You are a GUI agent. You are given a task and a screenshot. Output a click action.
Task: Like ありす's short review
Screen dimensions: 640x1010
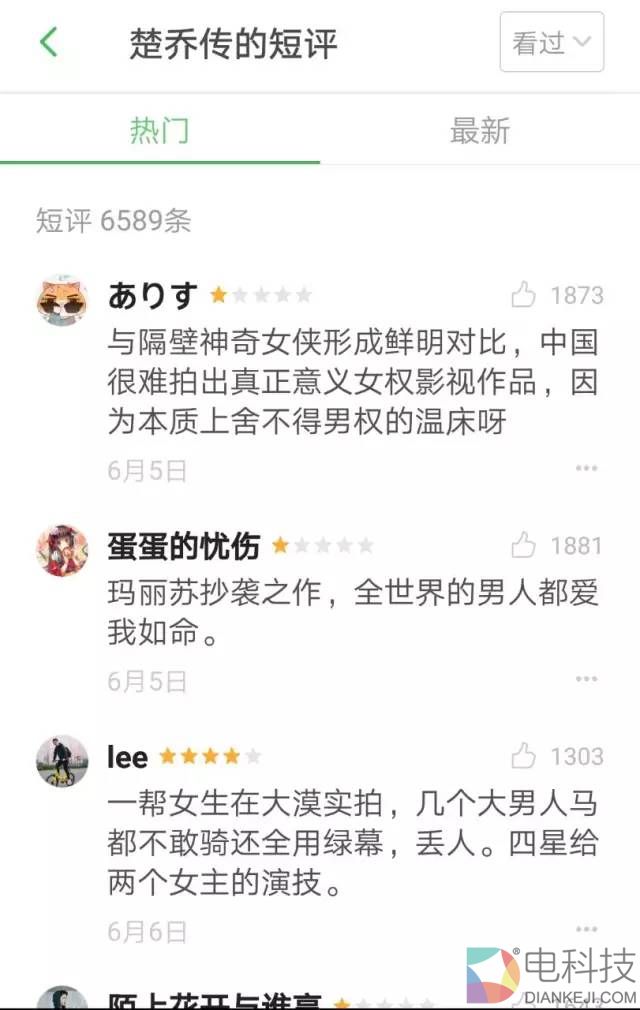point(524,295)
